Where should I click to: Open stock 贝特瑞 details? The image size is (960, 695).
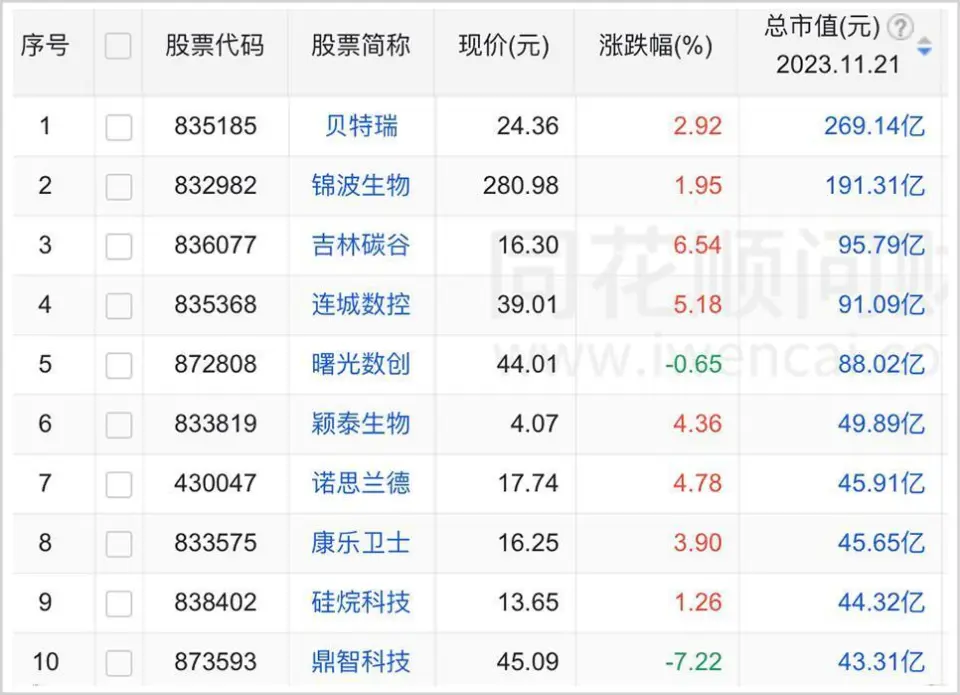pyautogui.click(x=361, y=126)
